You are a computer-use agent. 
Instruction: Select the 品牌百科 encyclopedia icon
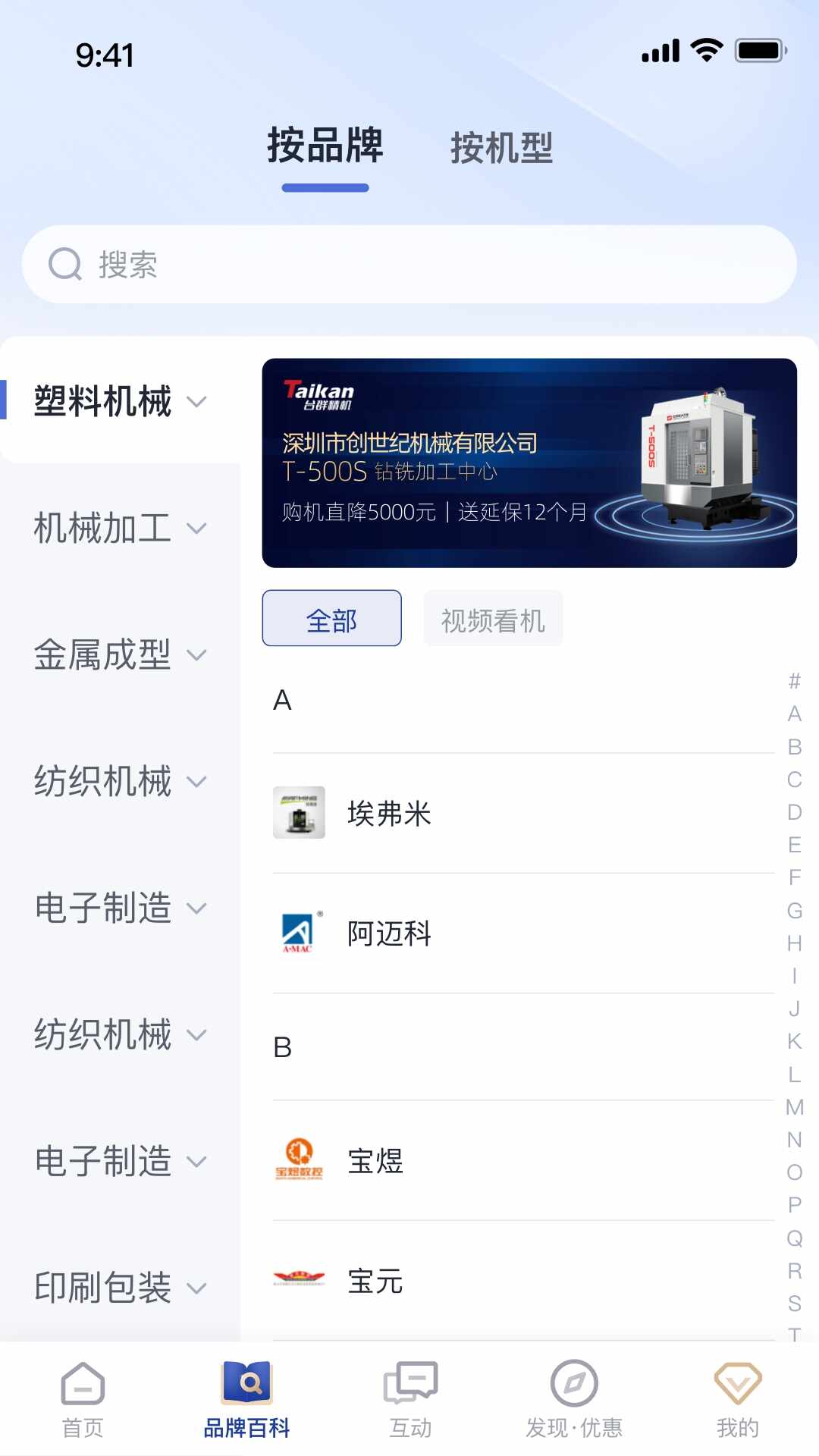246,1385
